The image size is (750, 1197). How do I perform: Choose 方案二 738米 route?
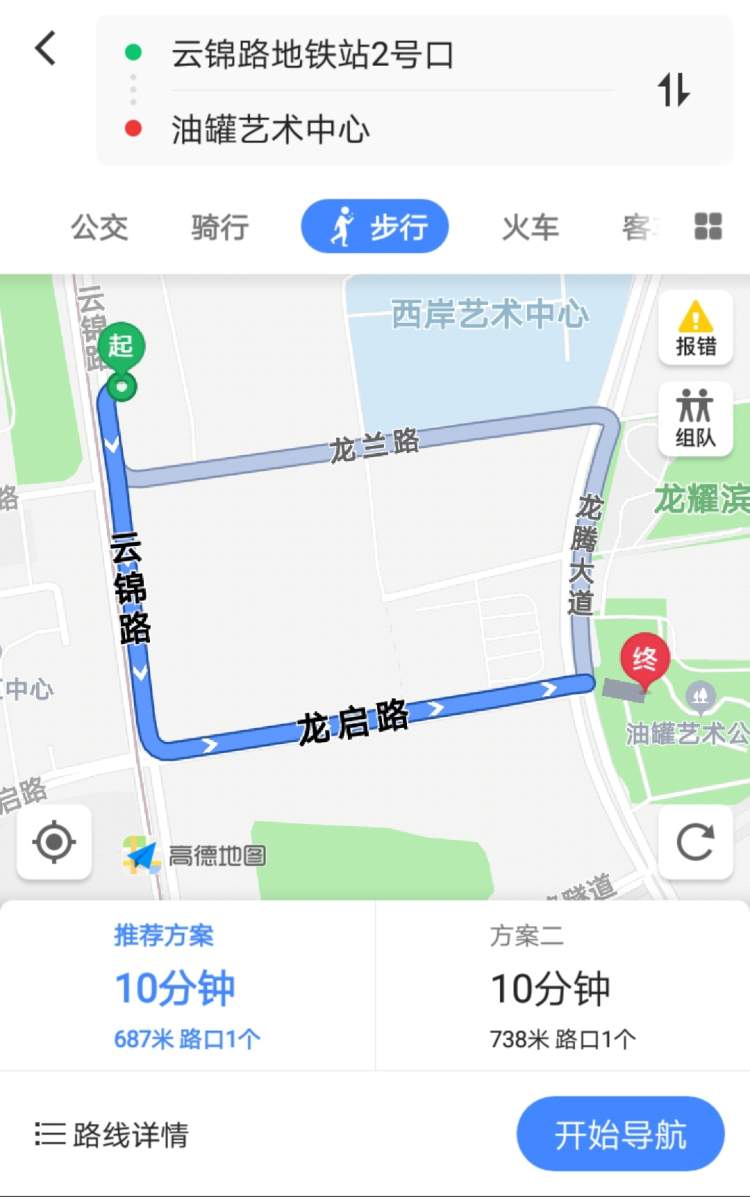click(562, 986)
